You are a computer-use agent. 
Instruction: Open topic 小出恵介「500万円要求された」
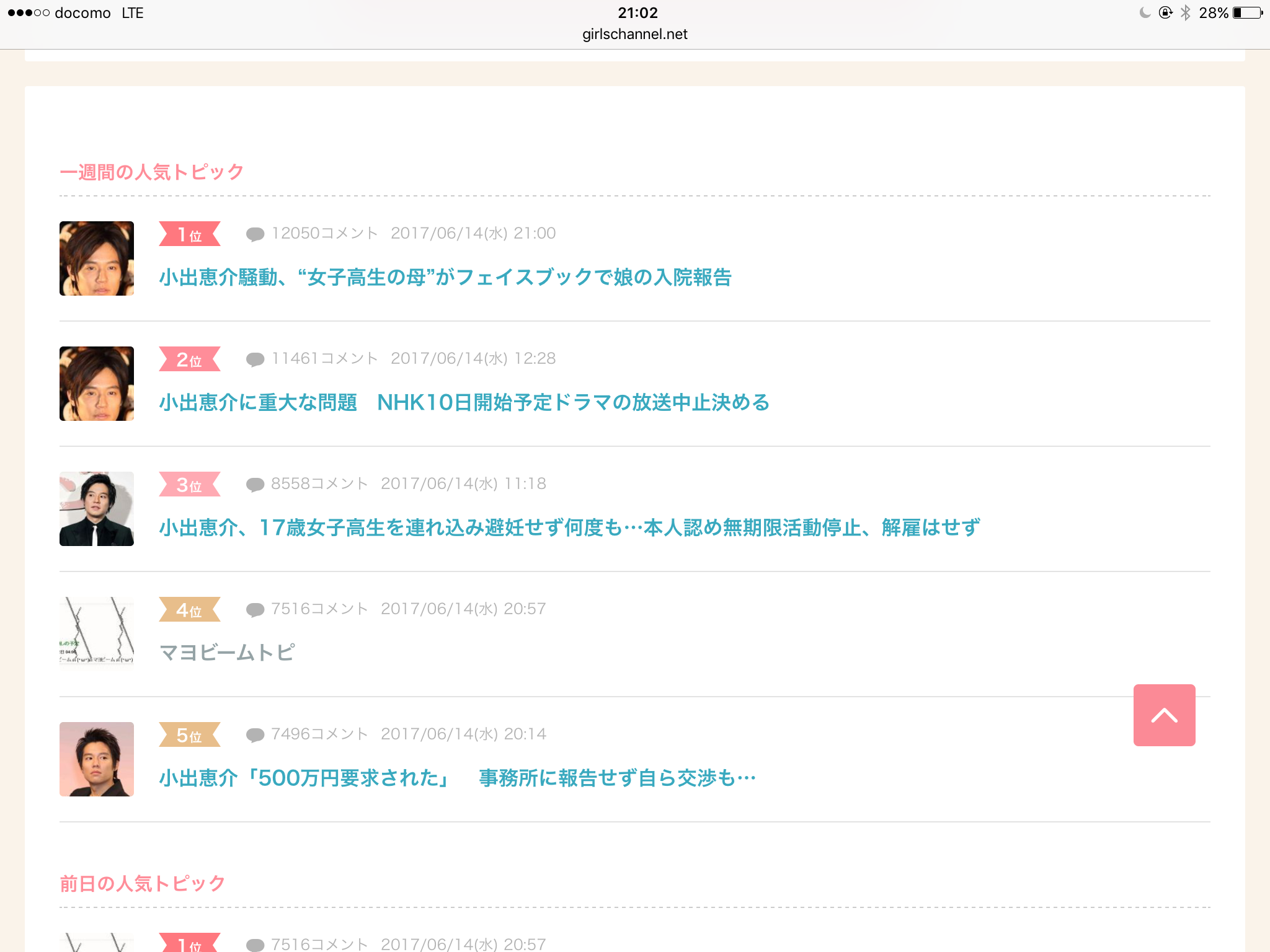click(458, 778)
